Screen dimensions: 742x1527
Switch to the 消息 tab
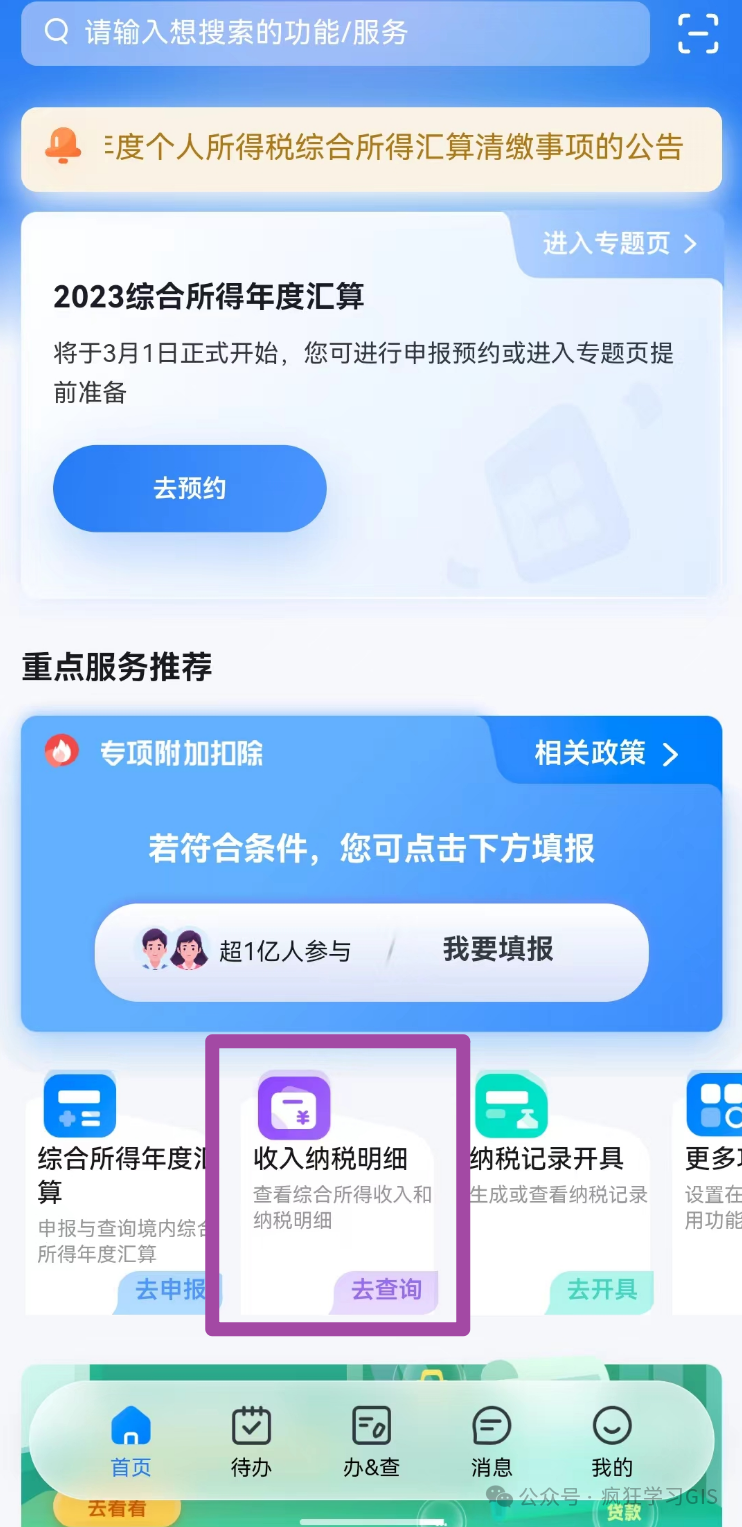[x=491, y=1441]
